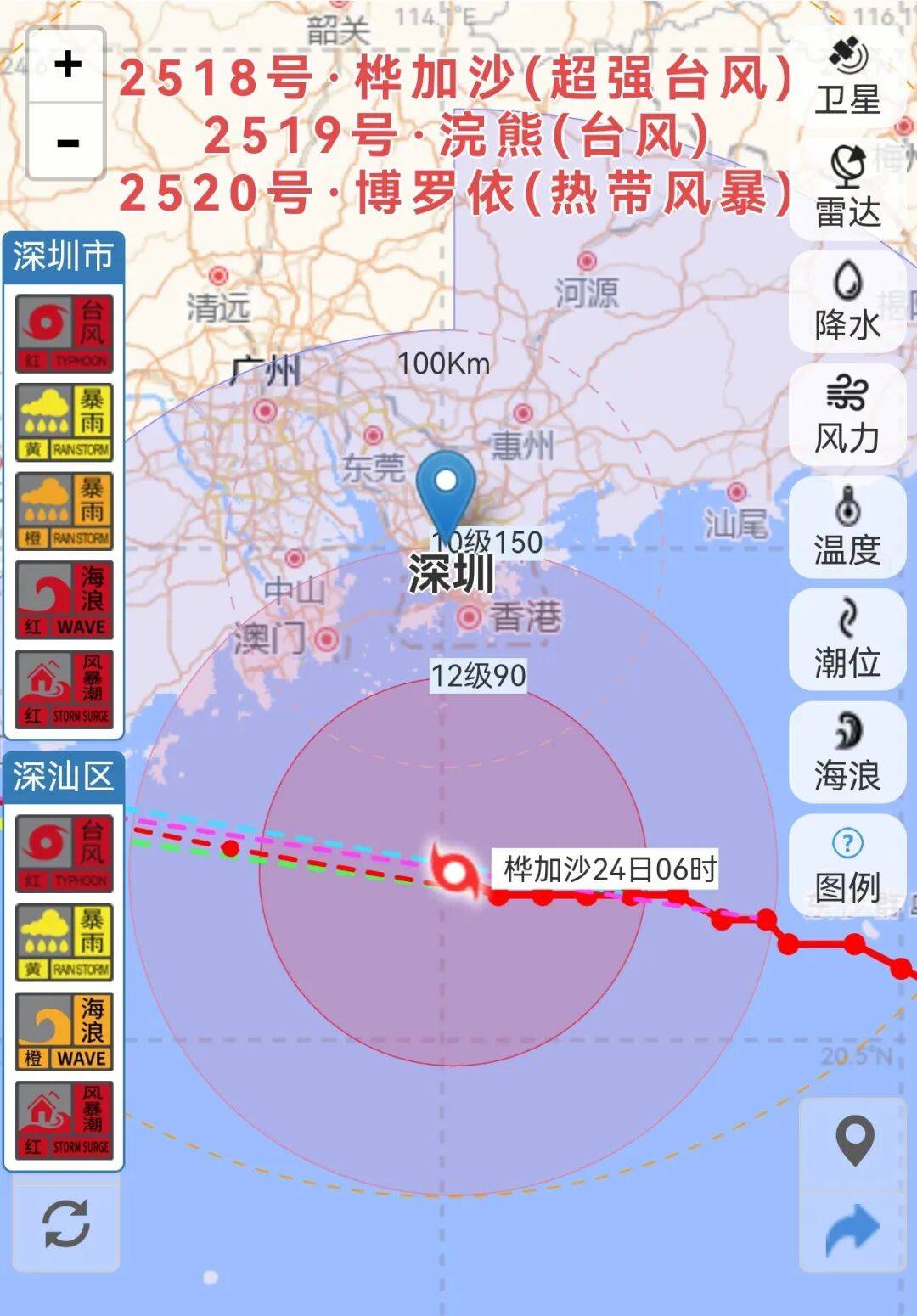Screen dimensions: 917x1316
Task: Open 深圳市 red typhoon warning
Action: pos(65,334)
